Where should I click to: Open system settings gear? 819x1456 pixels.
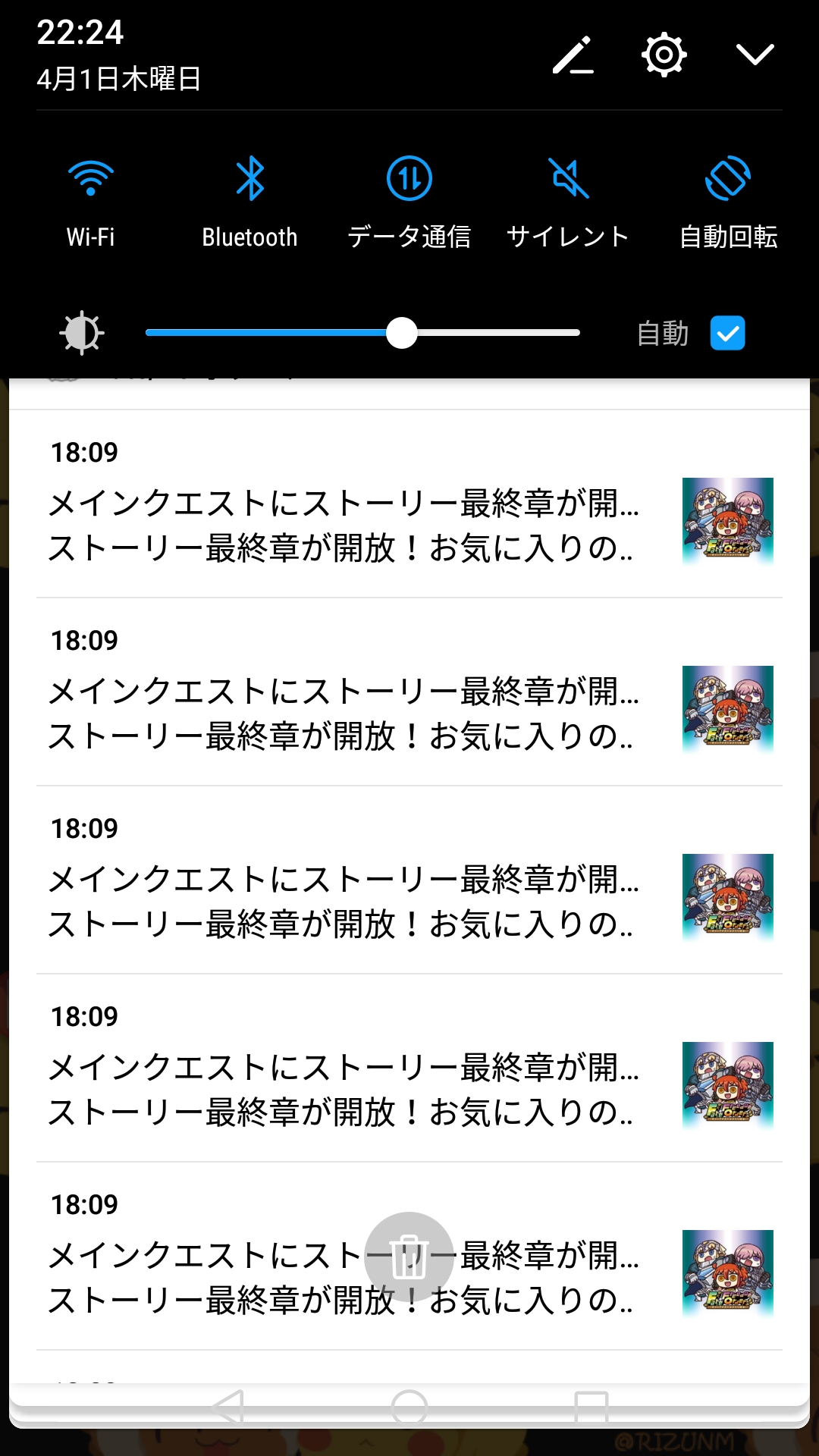(664, 55)
